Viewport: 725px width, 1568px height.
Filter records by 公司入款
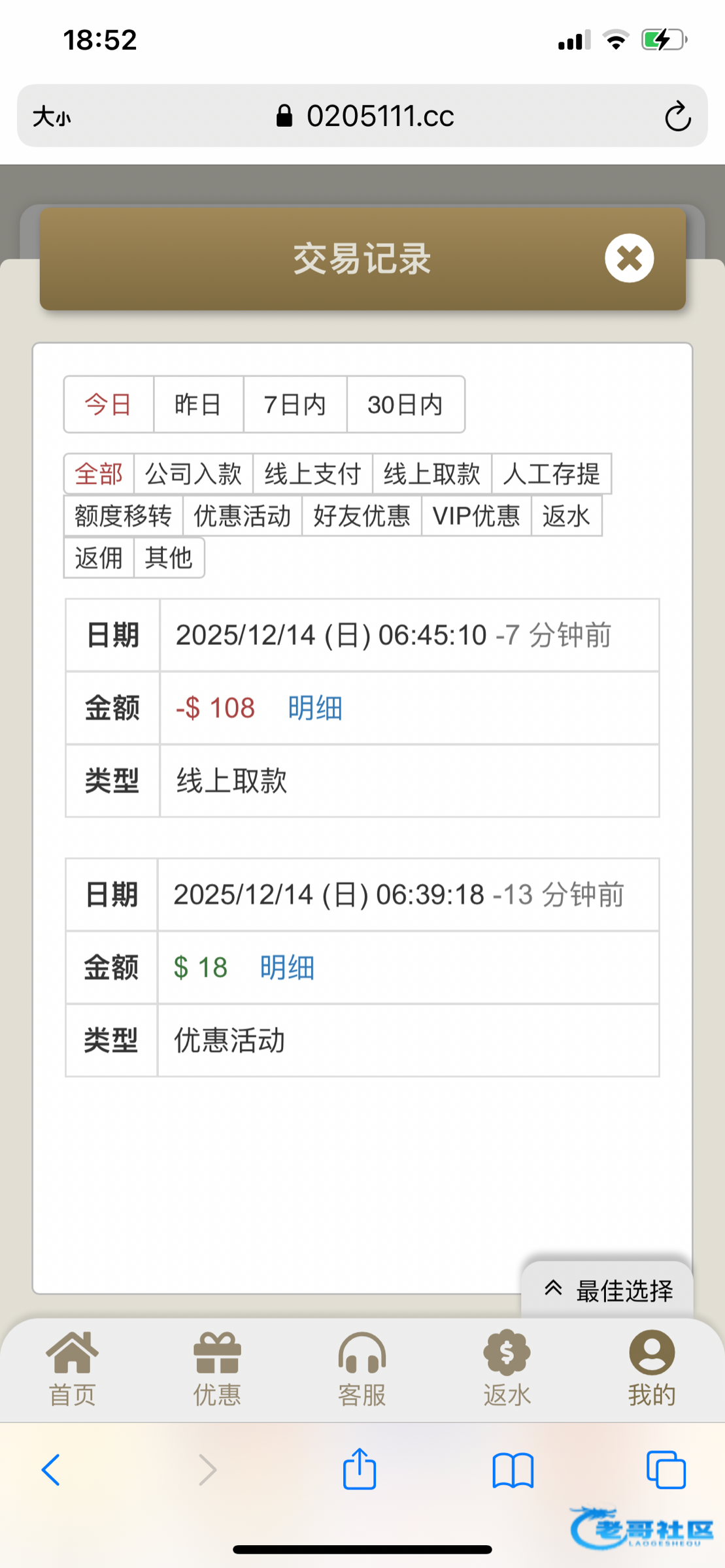point(194,474)
